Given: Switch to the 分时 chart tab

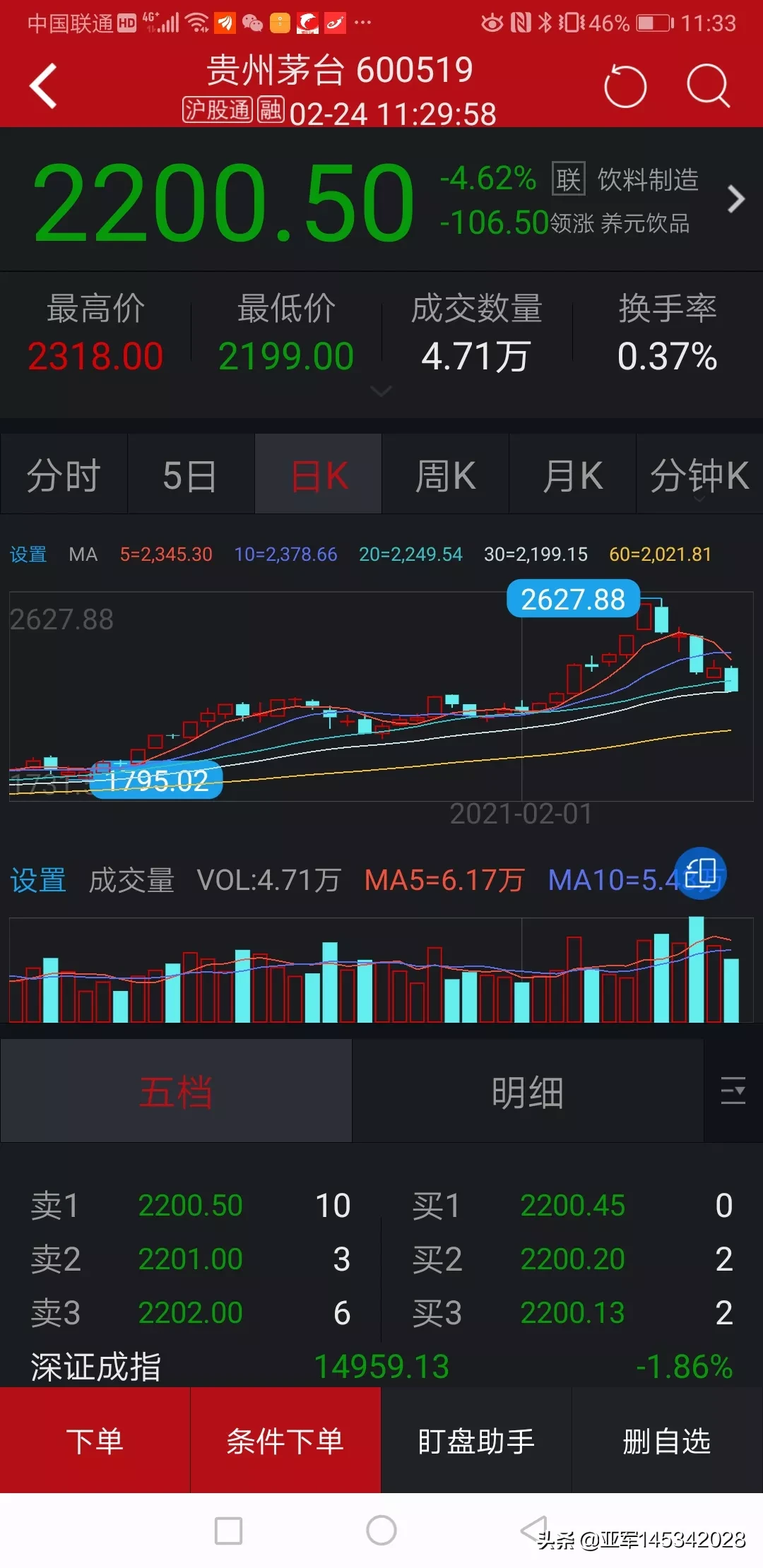Looking at the screenshot, I should pos(64,475).
